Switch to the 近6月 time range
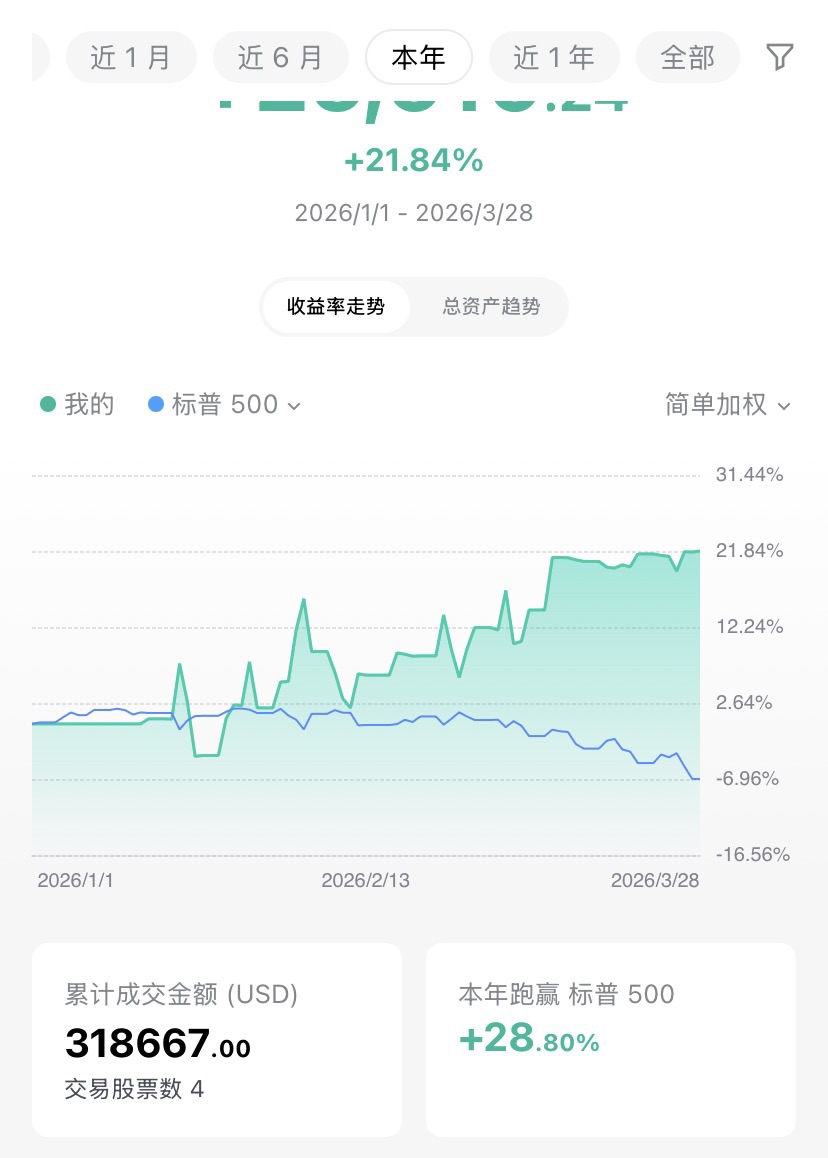This screenshot has height=1158, width=828. click(x=280, y=57)
